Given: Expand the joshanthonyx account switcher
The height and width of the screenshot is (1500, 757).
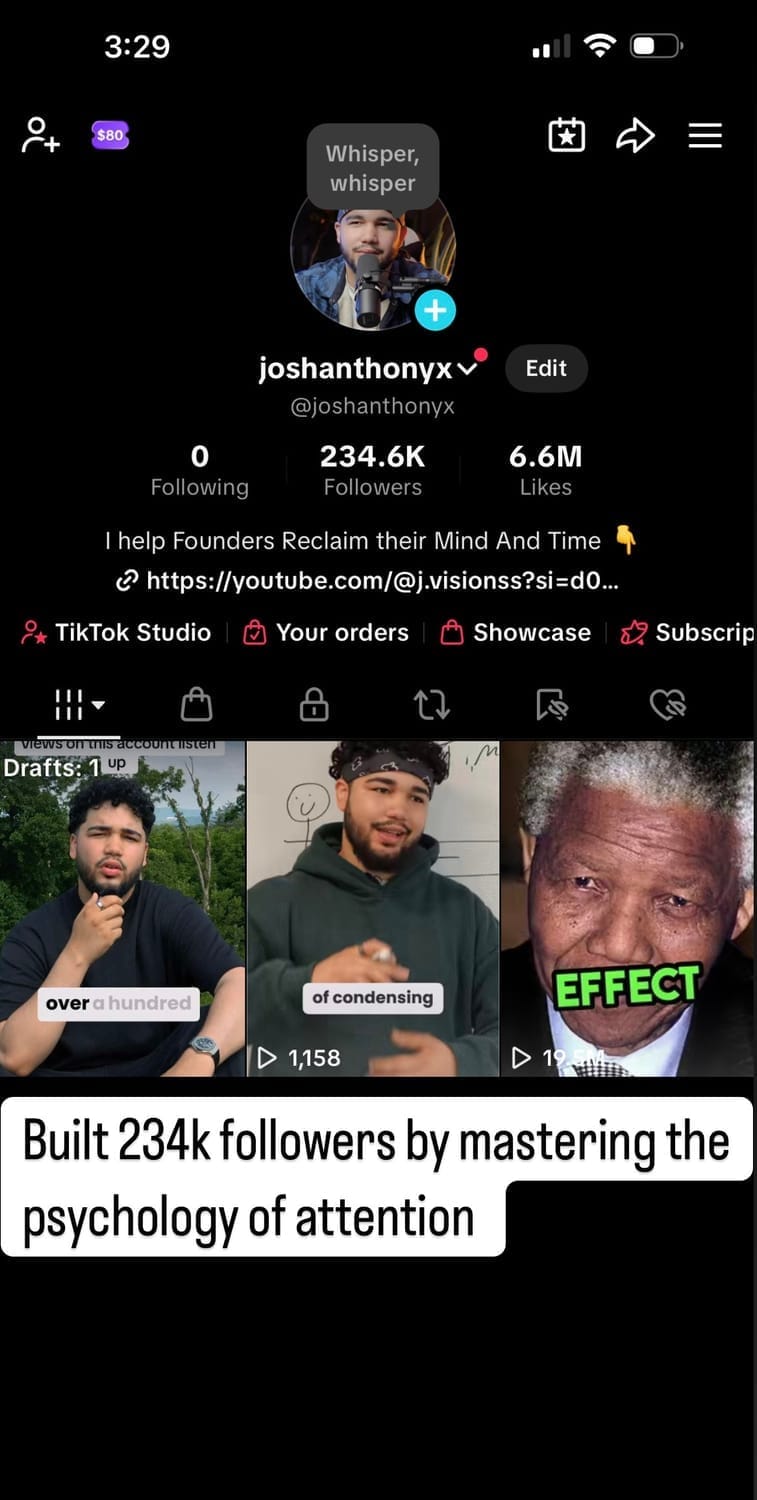Looking at the screenshot, I should point(467,369).
